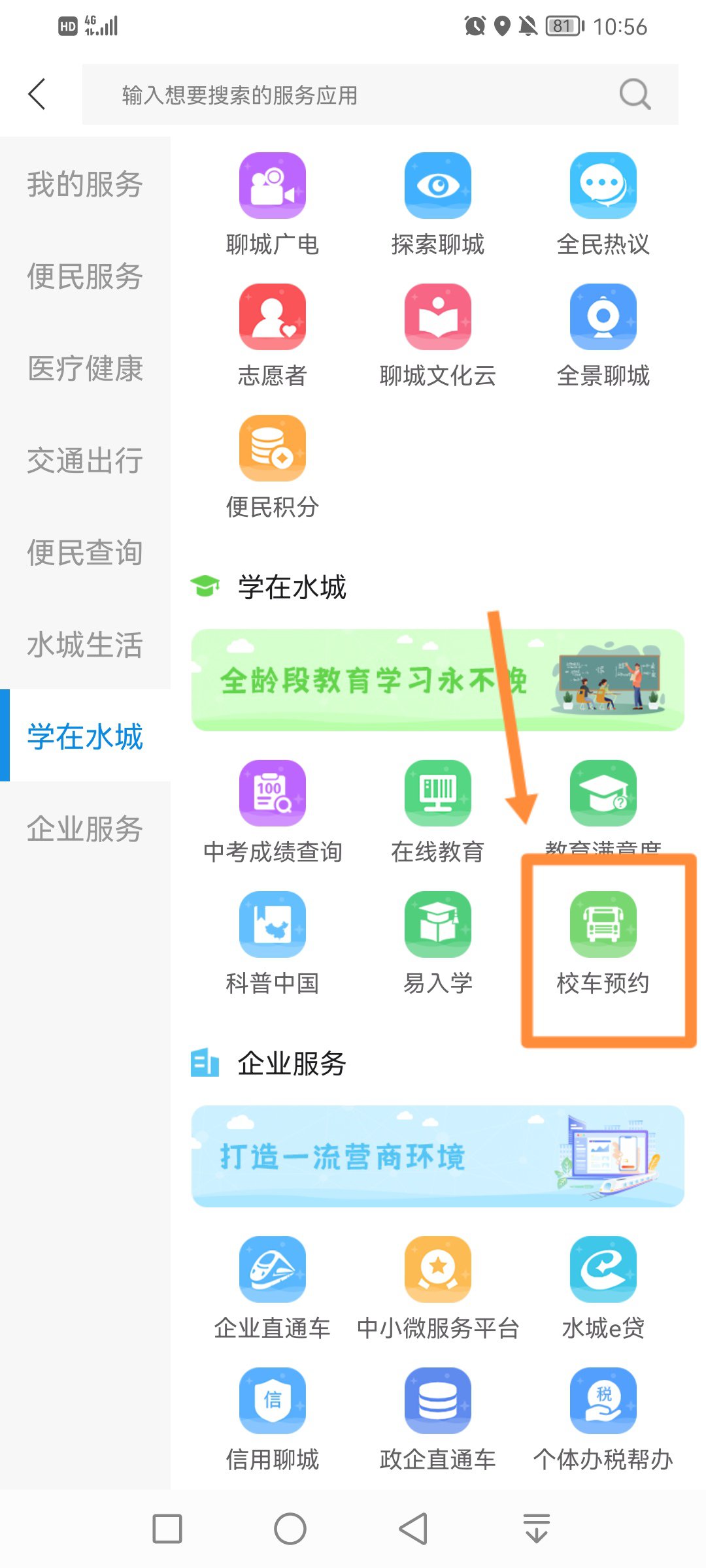This screenshot has width=706, height=1568.
Task: Open 交通出行 category
Action: 85,461
